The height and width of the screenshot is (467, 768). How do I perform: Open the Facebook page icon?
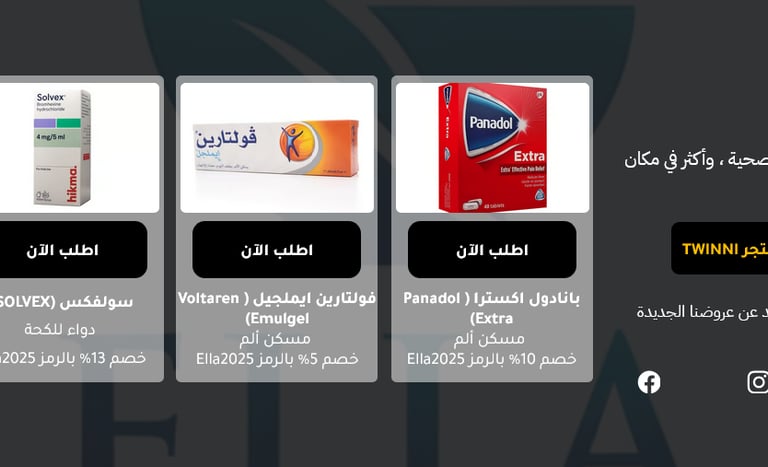tap(649, 382)
